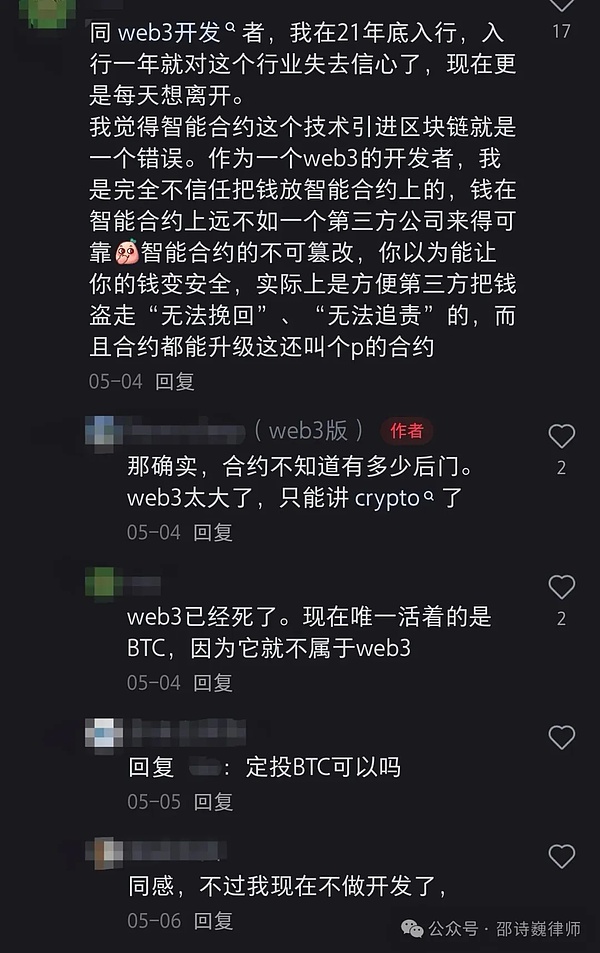Like the comment saying web3已经死了
The height and width of the screenshot is (953, 600).
562,587
